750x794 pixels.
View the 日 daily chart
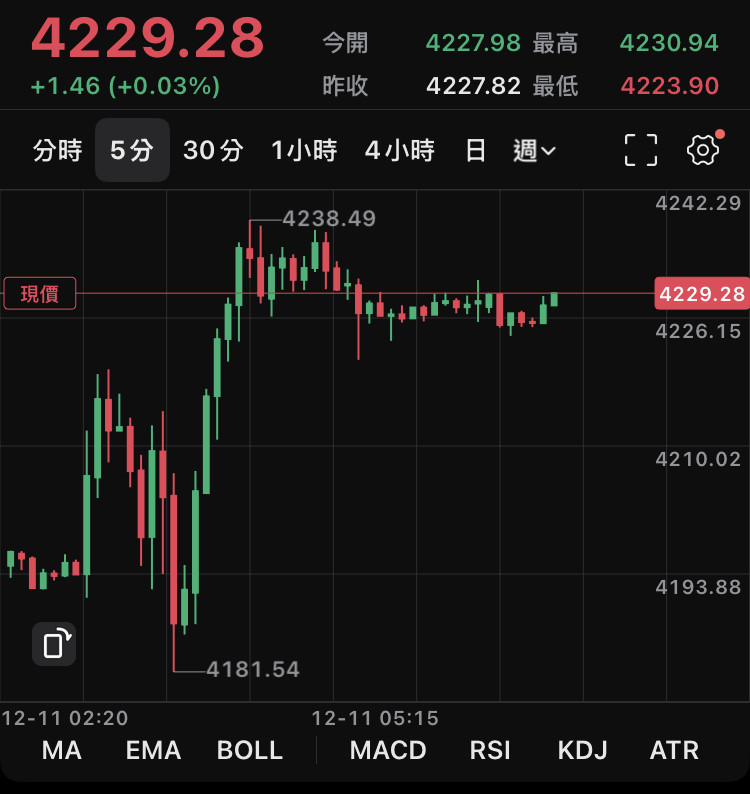pos(476,151)
